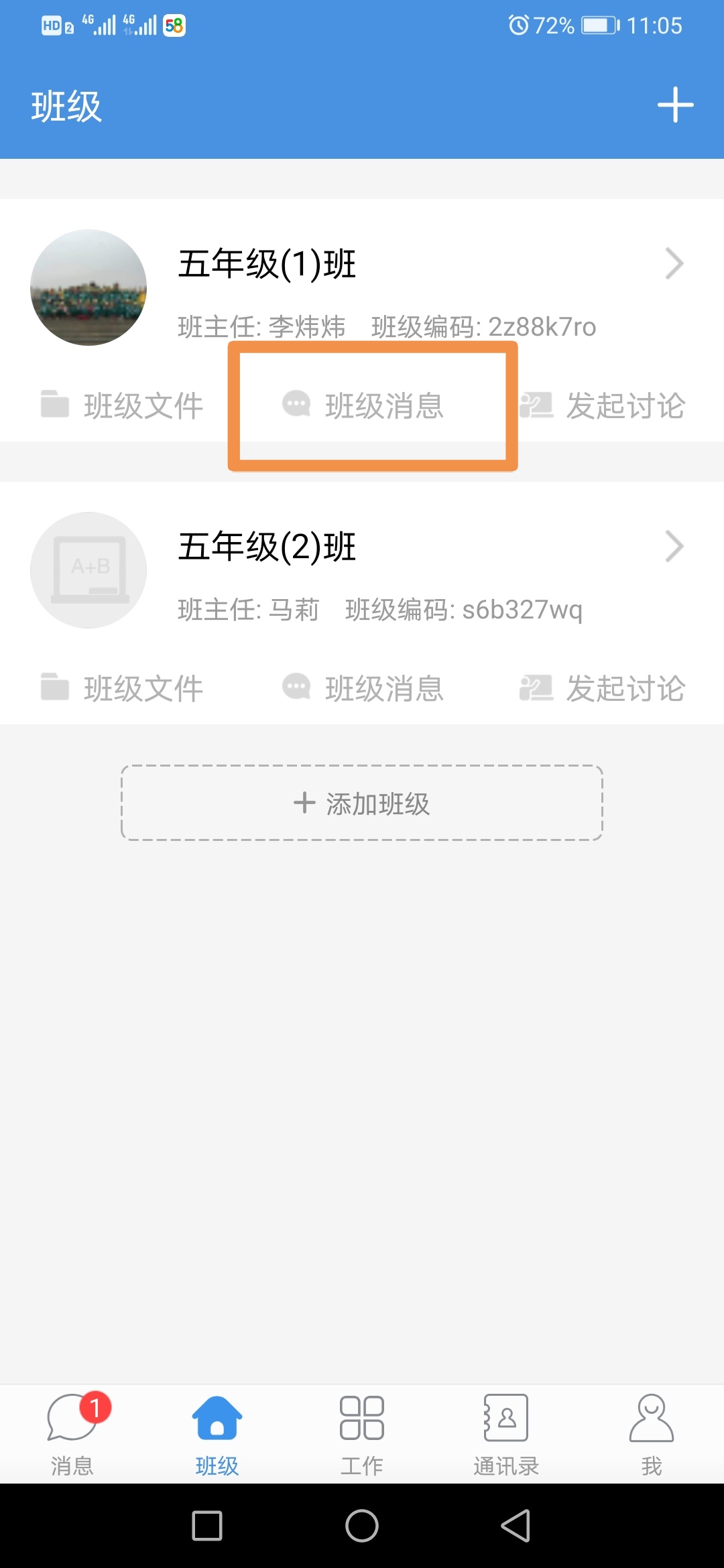Screen dimensions: 724x1568
Task: Tap the system back button
Action: click(x=516, y=1526)
